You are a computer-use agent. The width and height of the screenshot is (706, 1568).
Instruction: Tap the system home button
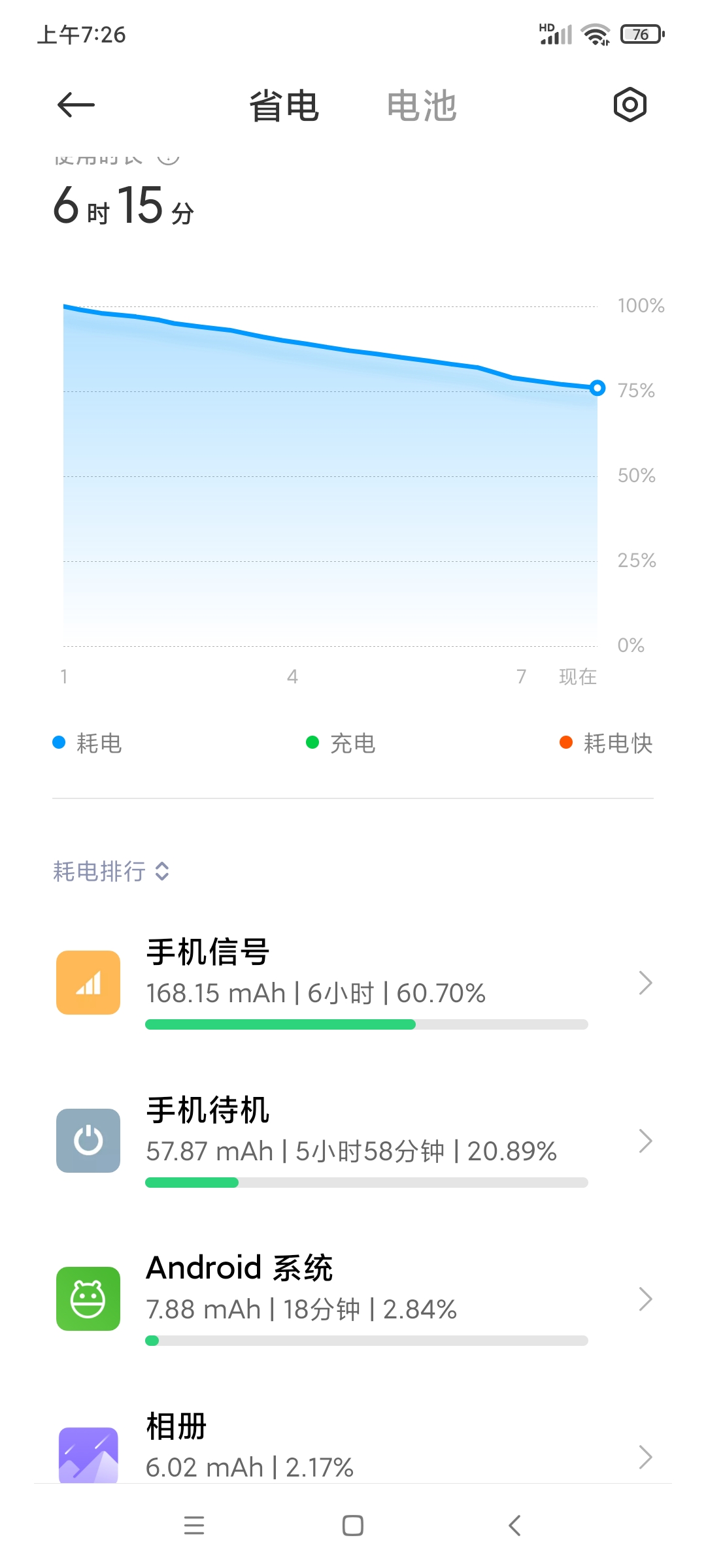pos(353,1526)
